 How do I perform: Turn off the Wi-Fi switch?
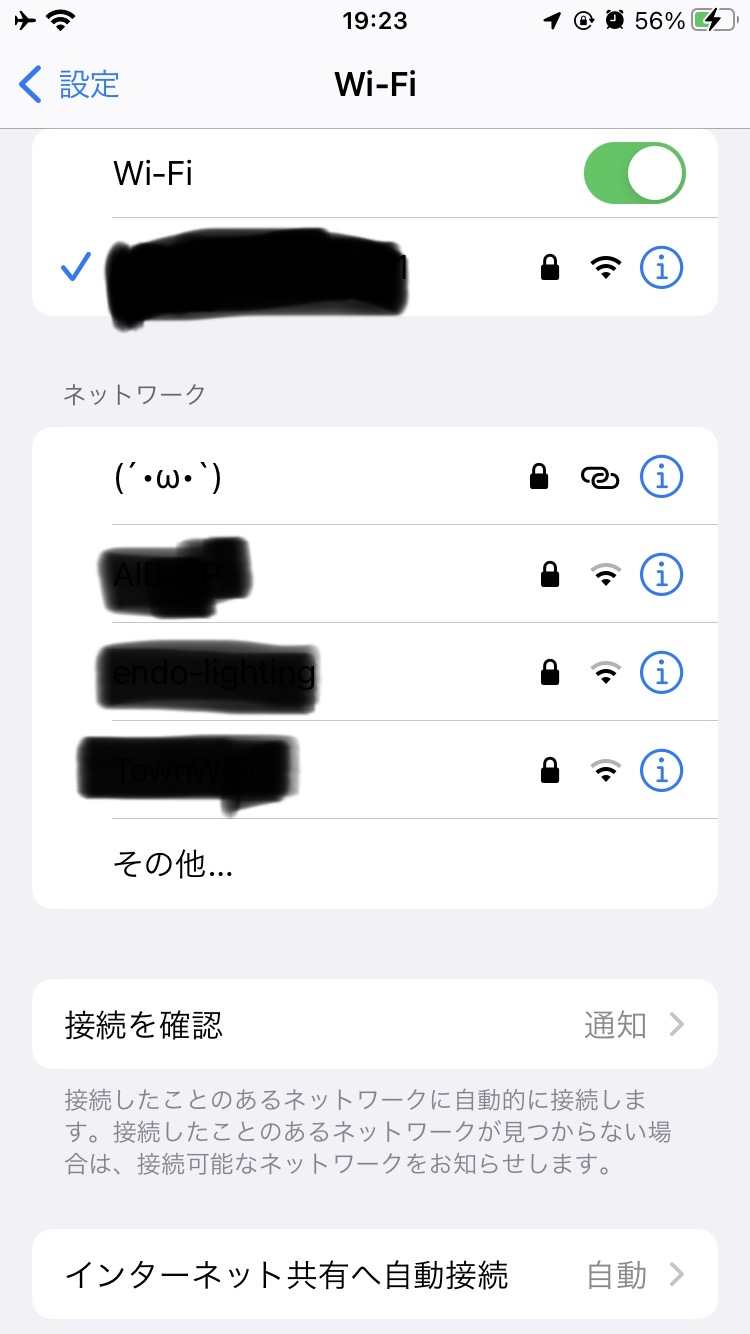pyautogui.click(x=635, y=173)
